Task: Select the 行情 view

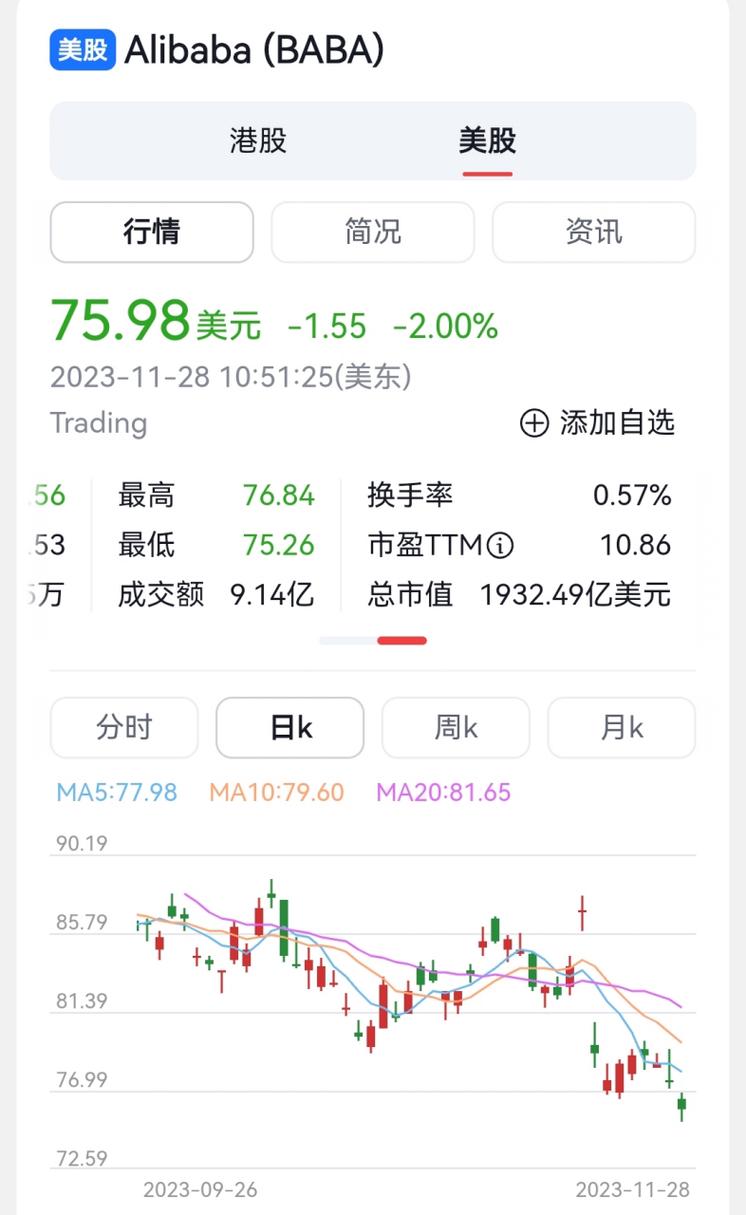Action: tap(152, 231)
